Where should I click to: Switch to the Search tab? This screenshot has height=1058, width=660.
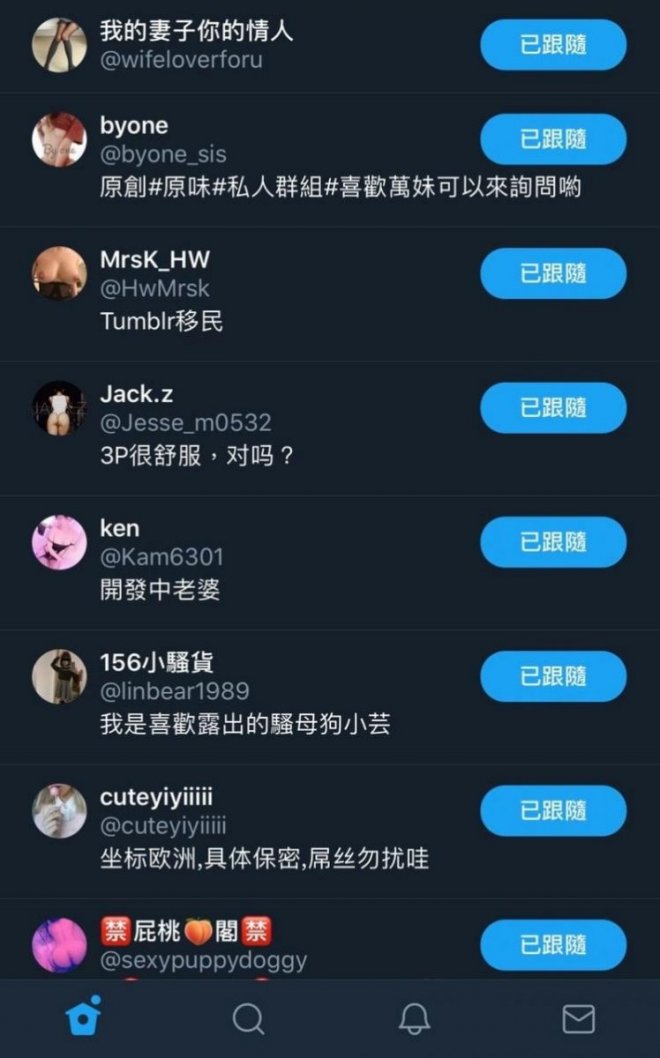[248, 1018]
